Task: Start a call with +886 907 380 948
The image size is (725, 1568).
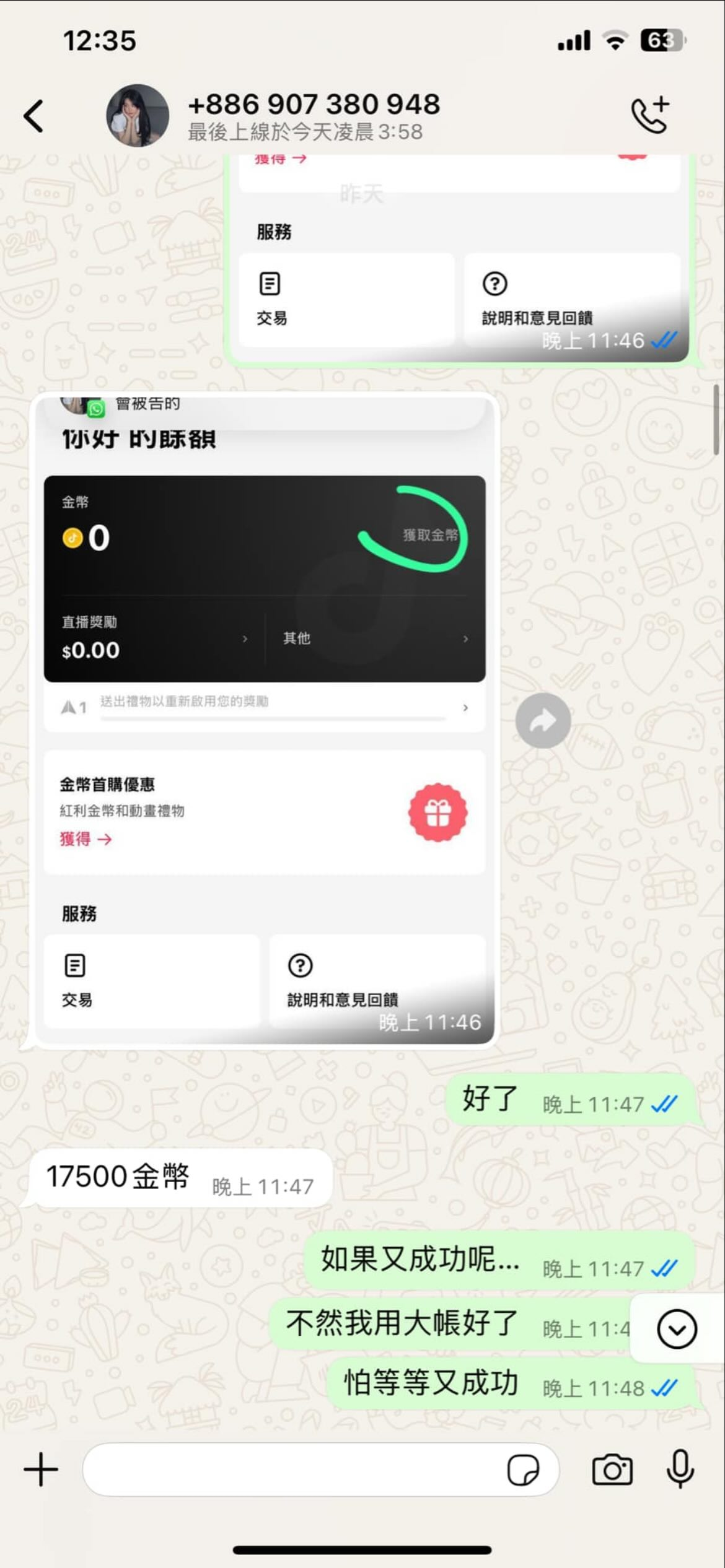Action: click(650, 115)
